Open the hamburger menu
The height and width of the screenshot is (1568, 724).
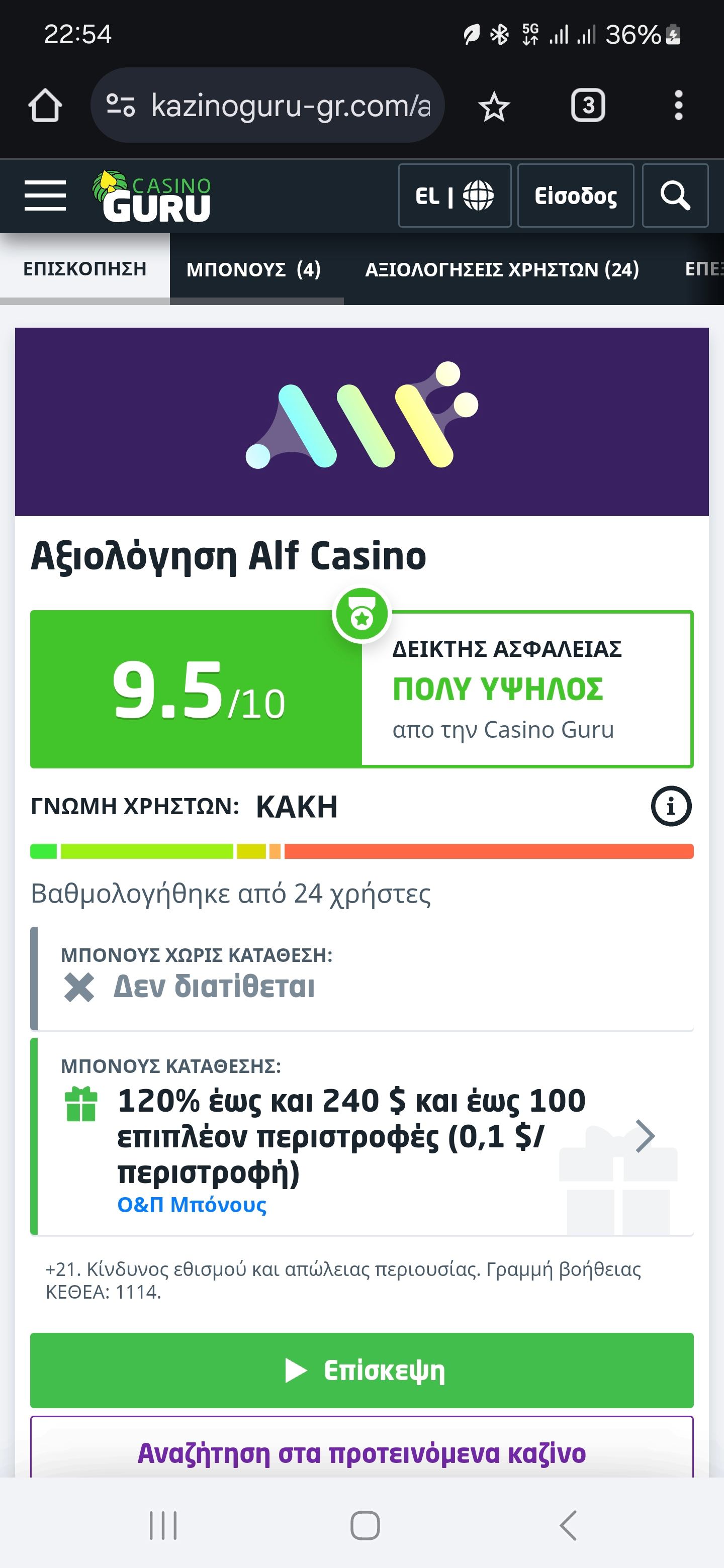pyautogui.click(x=45, y=196)
